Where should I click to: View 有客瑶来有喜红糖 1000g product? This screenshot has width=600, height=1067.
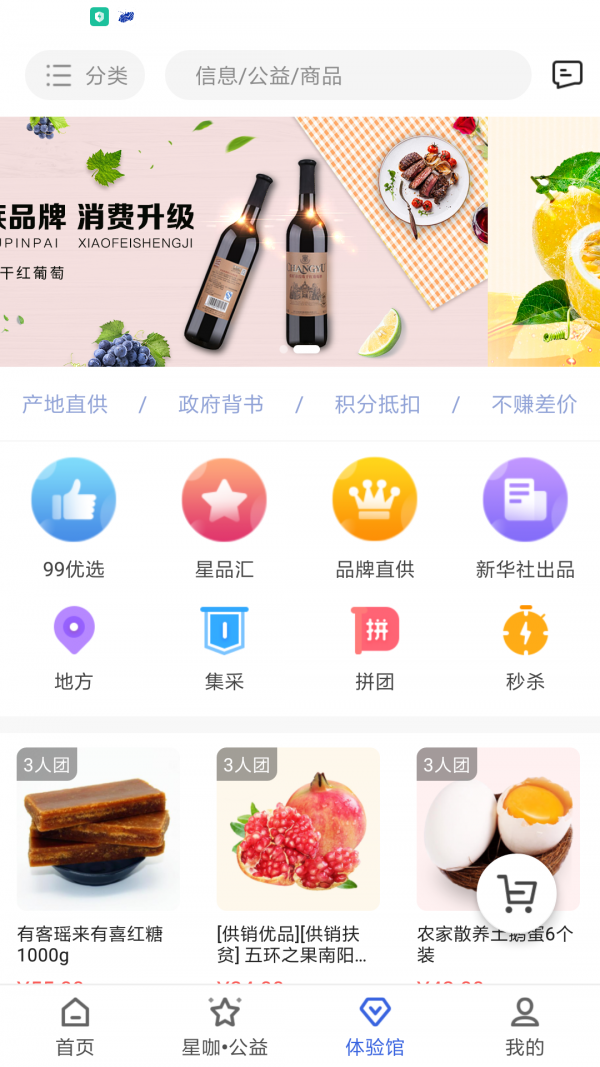99,857
